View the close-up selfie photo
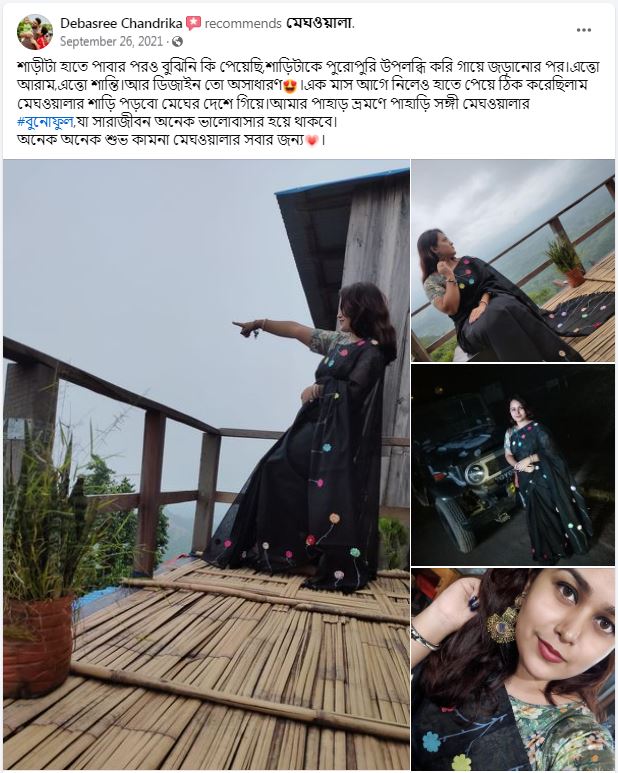The image size is (618, 773). (513, 669)
